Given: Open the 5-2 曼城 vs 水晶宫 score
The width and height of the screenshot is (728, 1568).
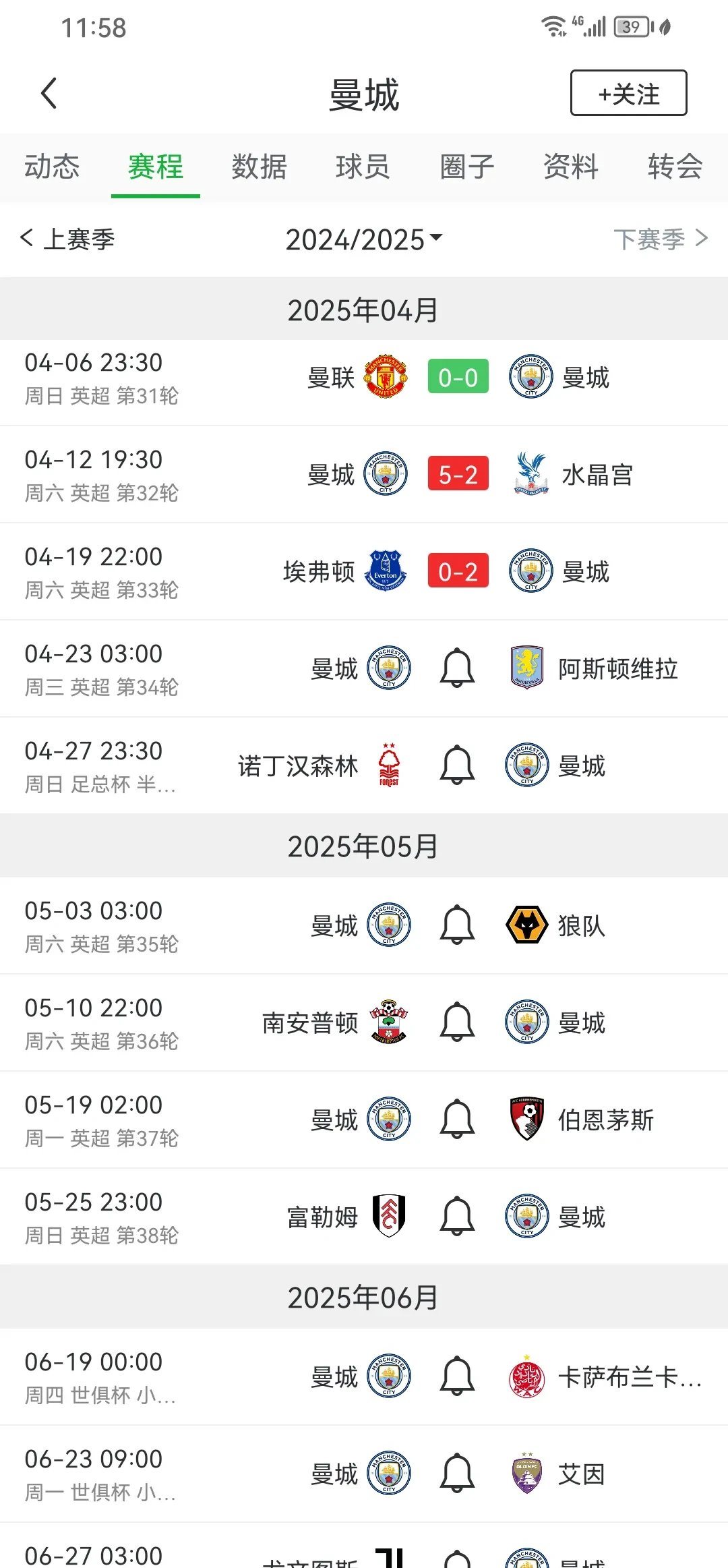Looking at the screenshot, I should [458, 474].
